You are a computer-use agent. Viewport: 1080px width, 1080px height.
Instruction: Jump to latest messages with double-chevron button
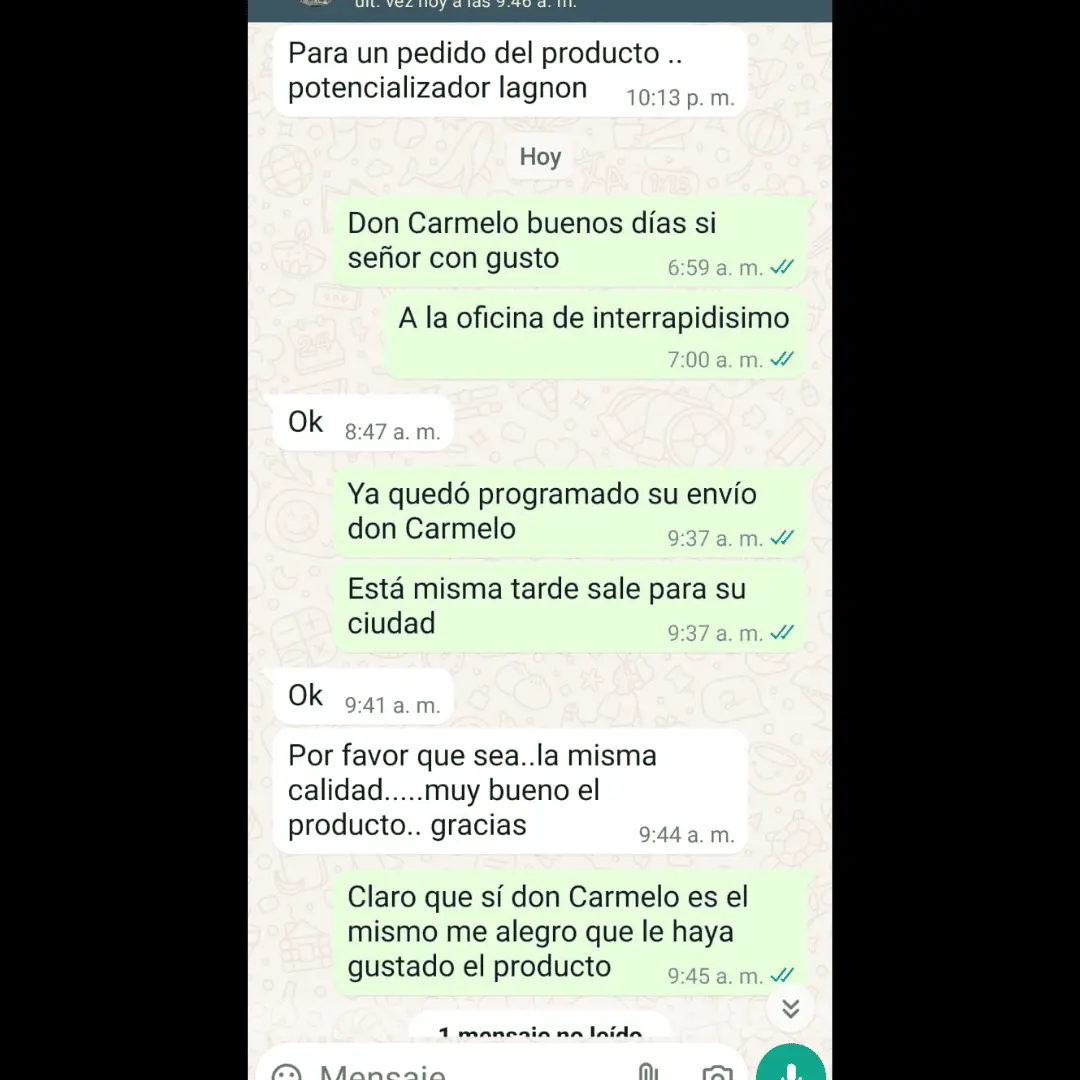point(790,1008)
